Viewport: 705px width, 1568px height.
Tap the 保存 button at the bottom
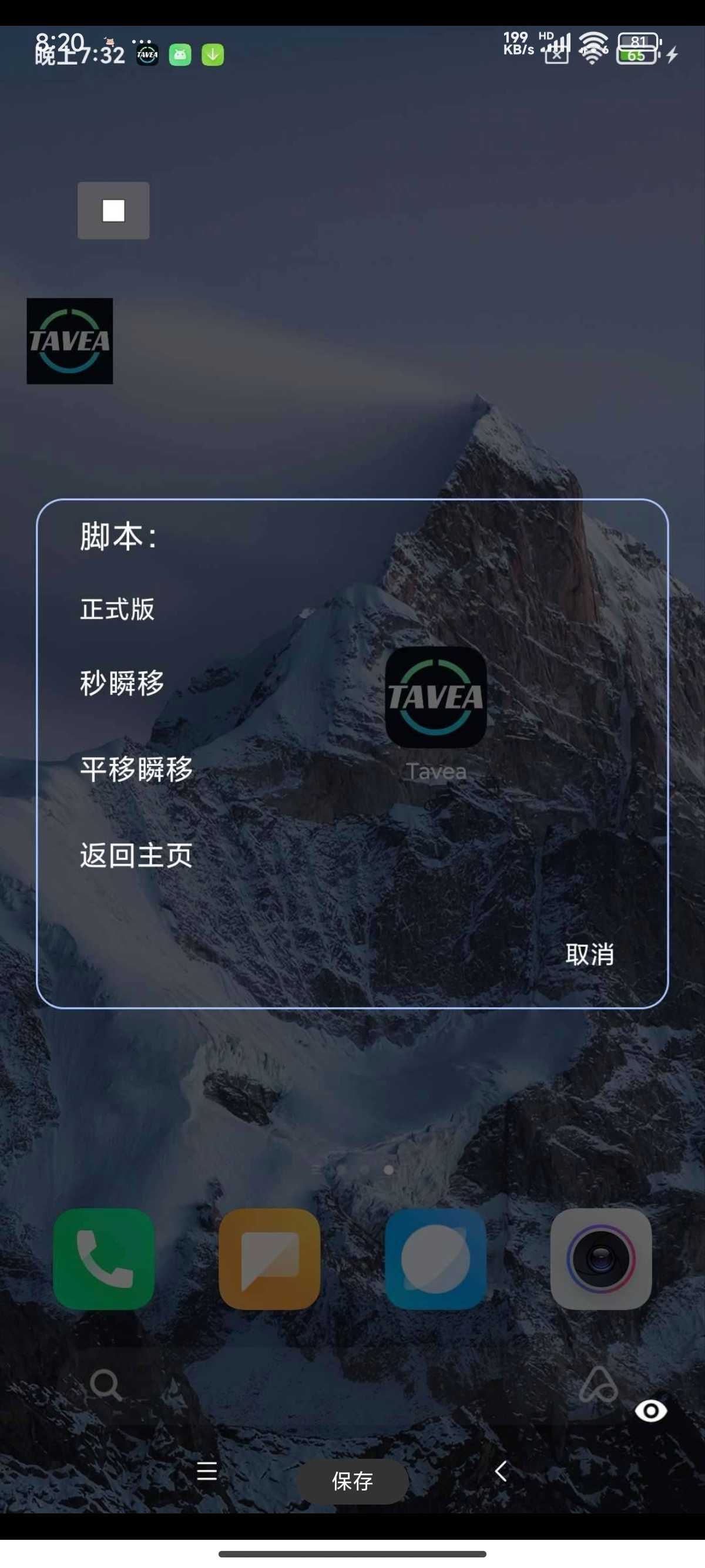352,1481
